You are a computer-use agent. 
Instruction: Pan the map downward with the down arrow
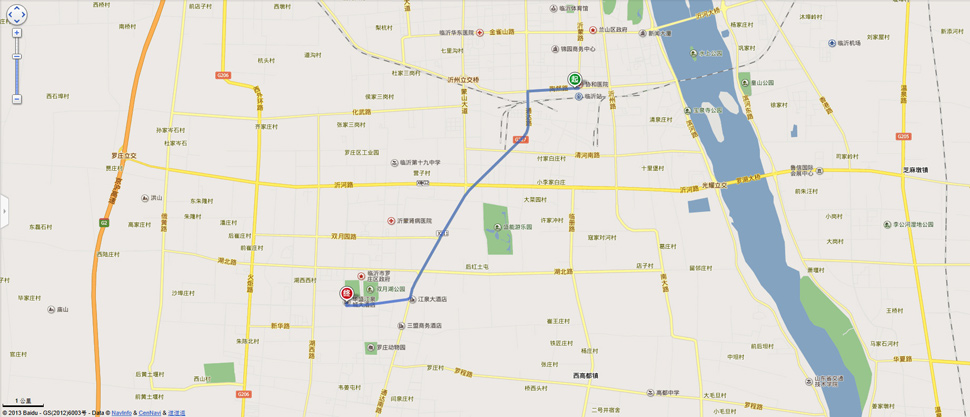pos(17,22)
